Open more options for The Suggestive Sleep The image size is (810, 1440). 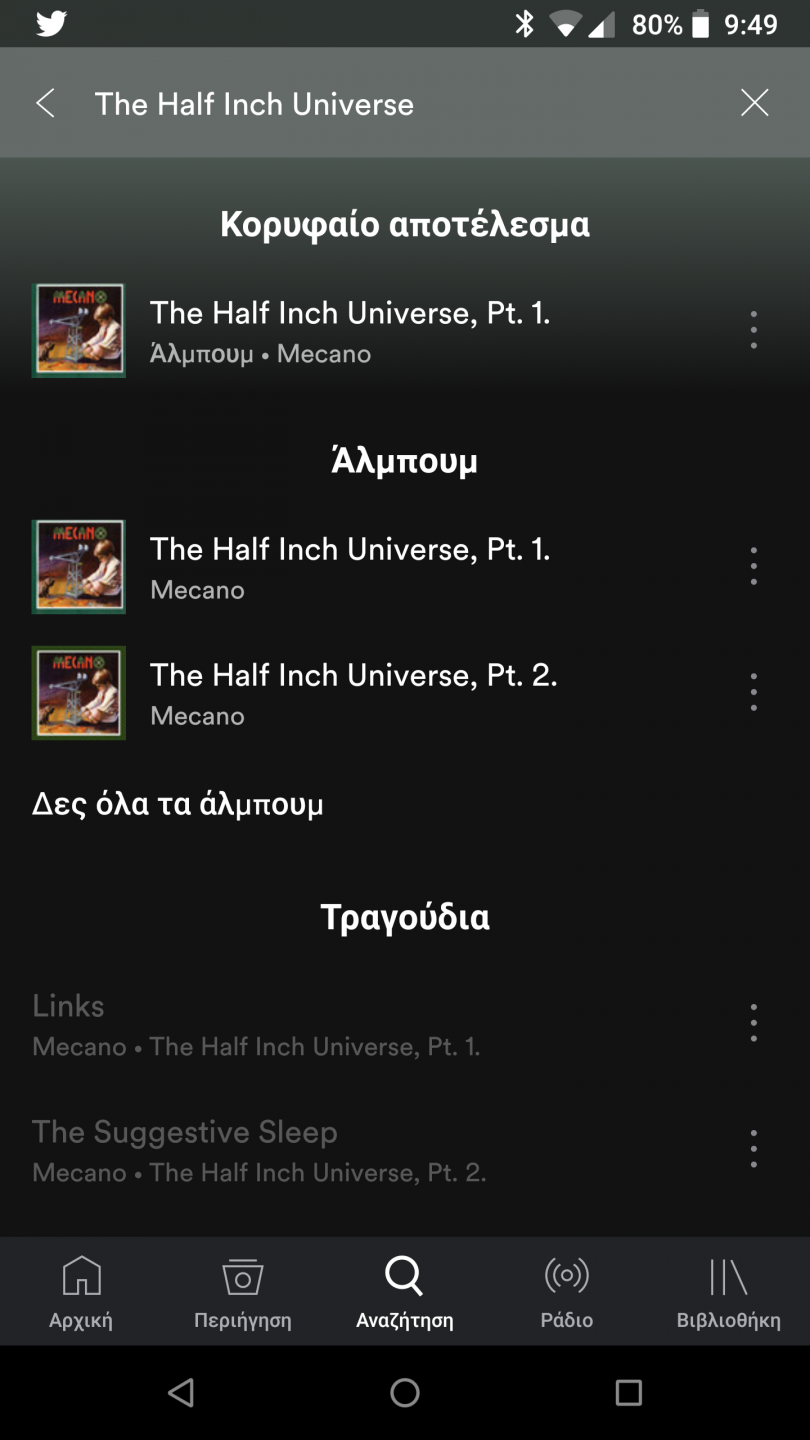click(x=753, y=1150)
